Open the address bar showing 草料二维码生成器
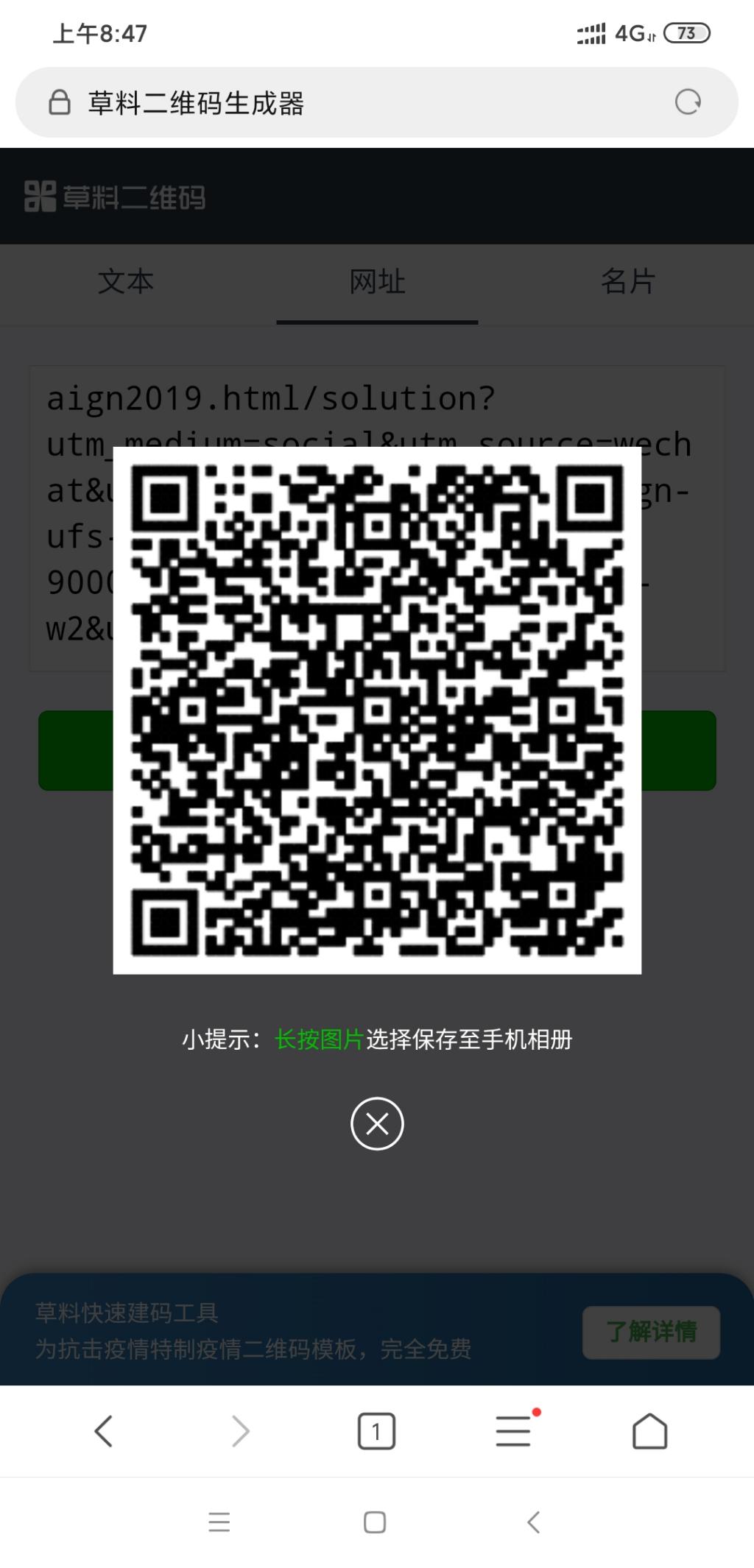 point(353,102)
